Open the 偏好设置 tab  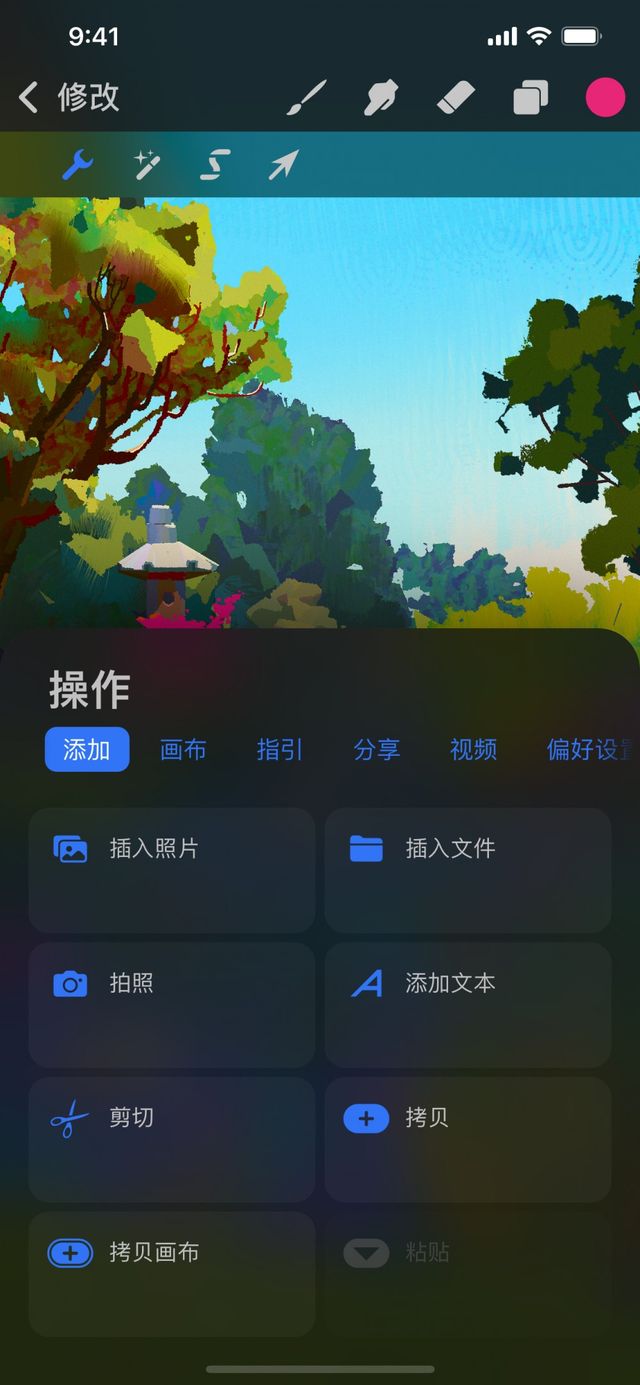[x=590, y=750]
